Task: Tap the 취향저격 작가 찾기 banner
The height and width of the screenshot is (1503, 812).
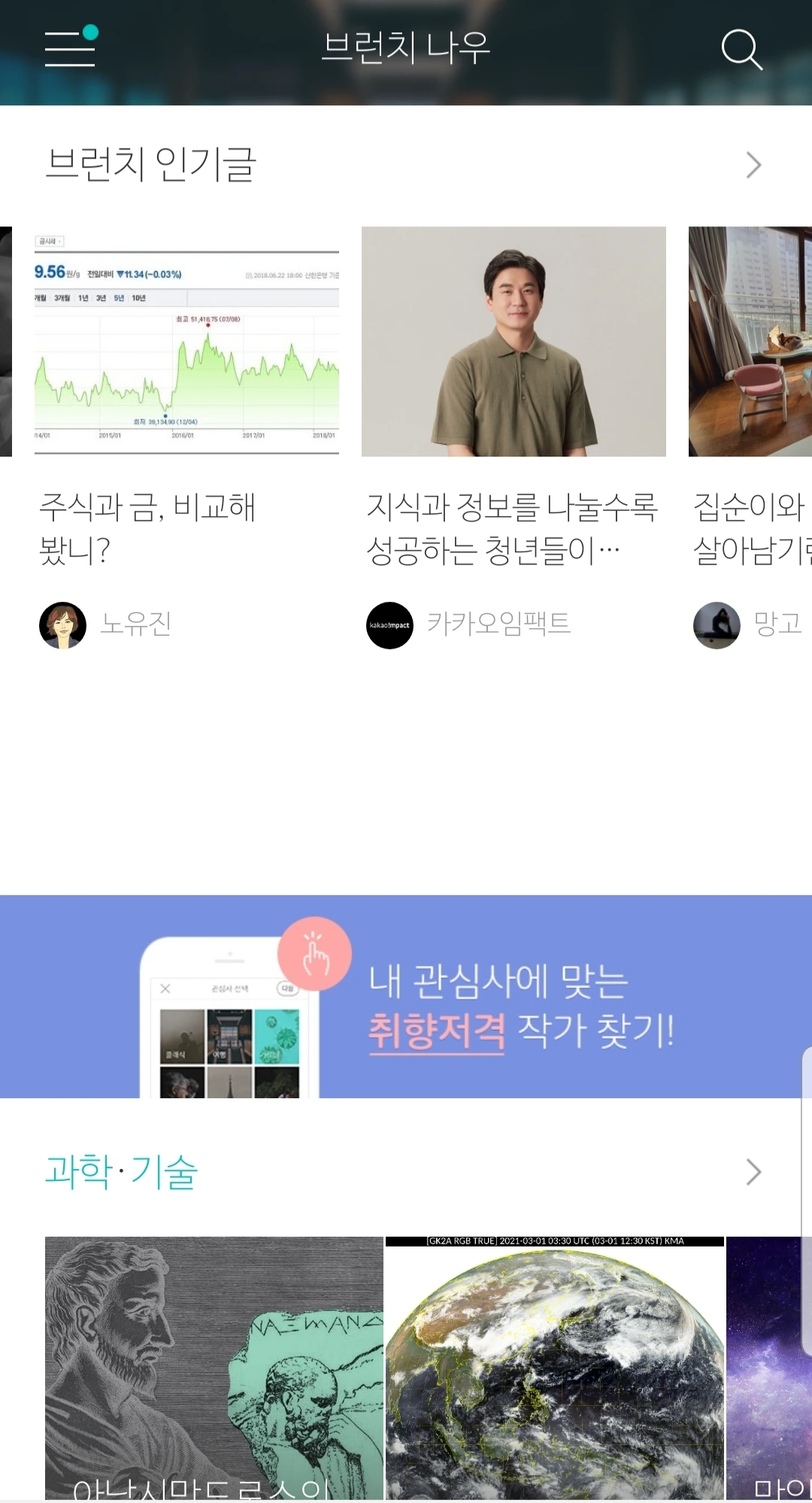Action: (406, 997)
